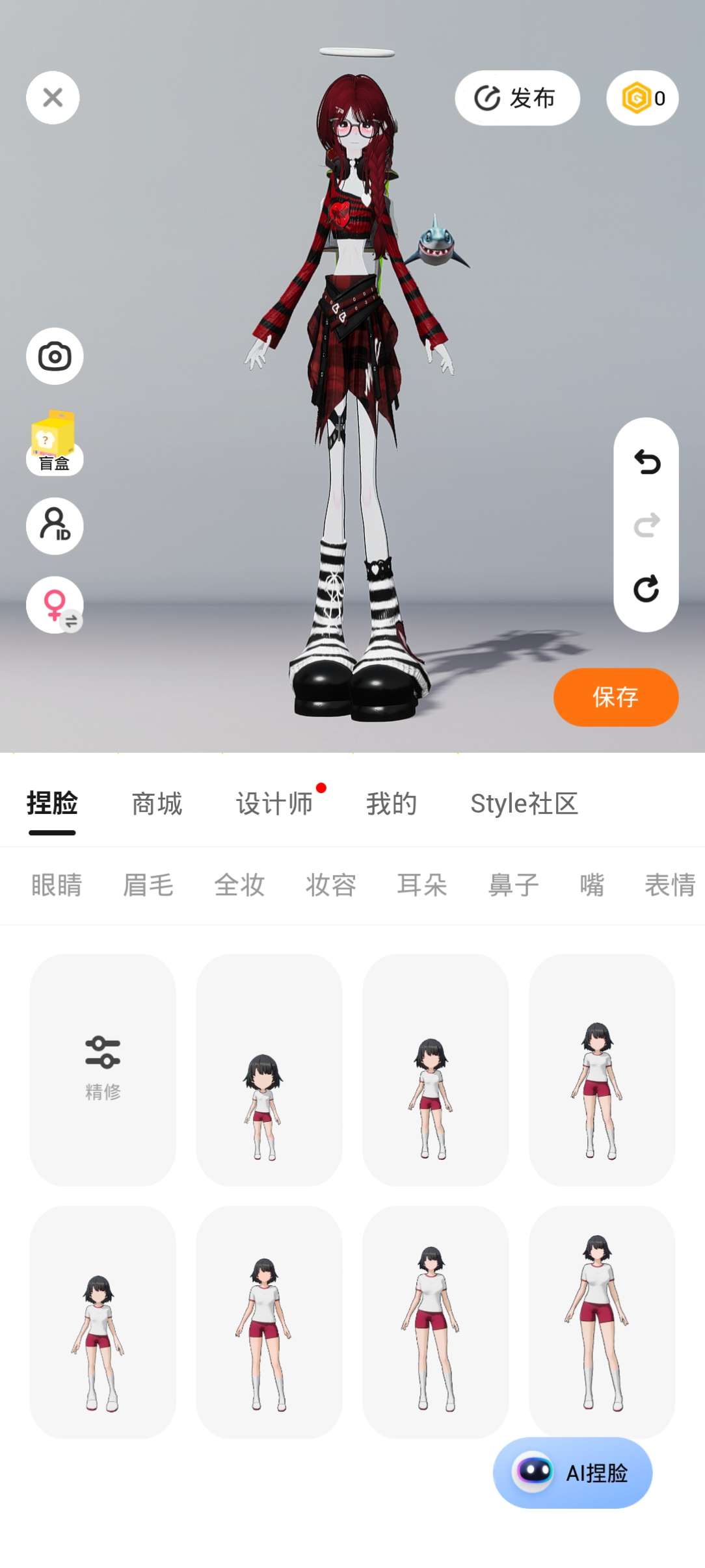Switch to the 商城 tab

click(157, 804)
